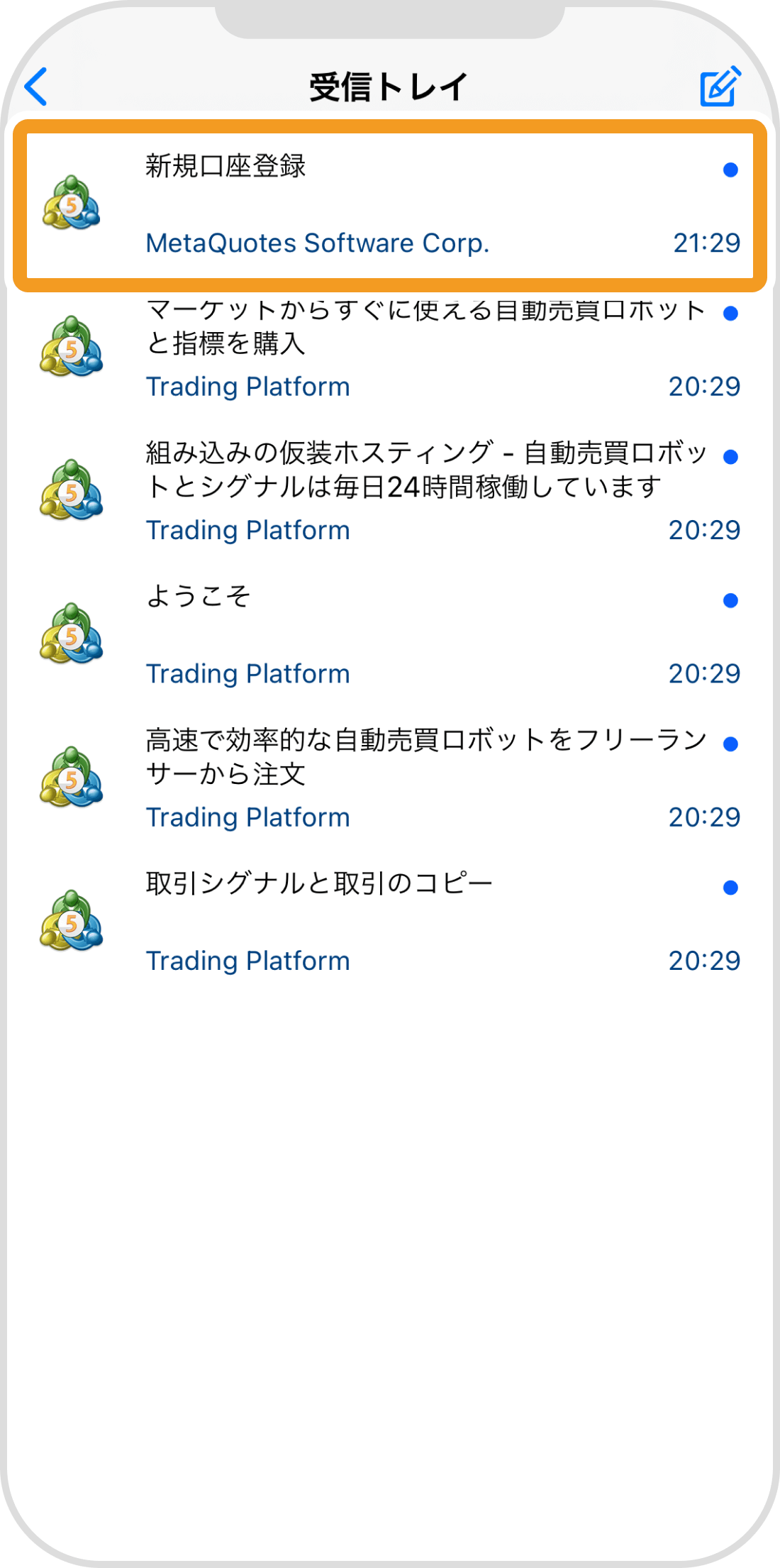The height and width of the screenshot is (1568, 780).
Task: Click the MT5 icon beside 組み込みの仮装ホスティング message
Action: (x=71, y=490)
